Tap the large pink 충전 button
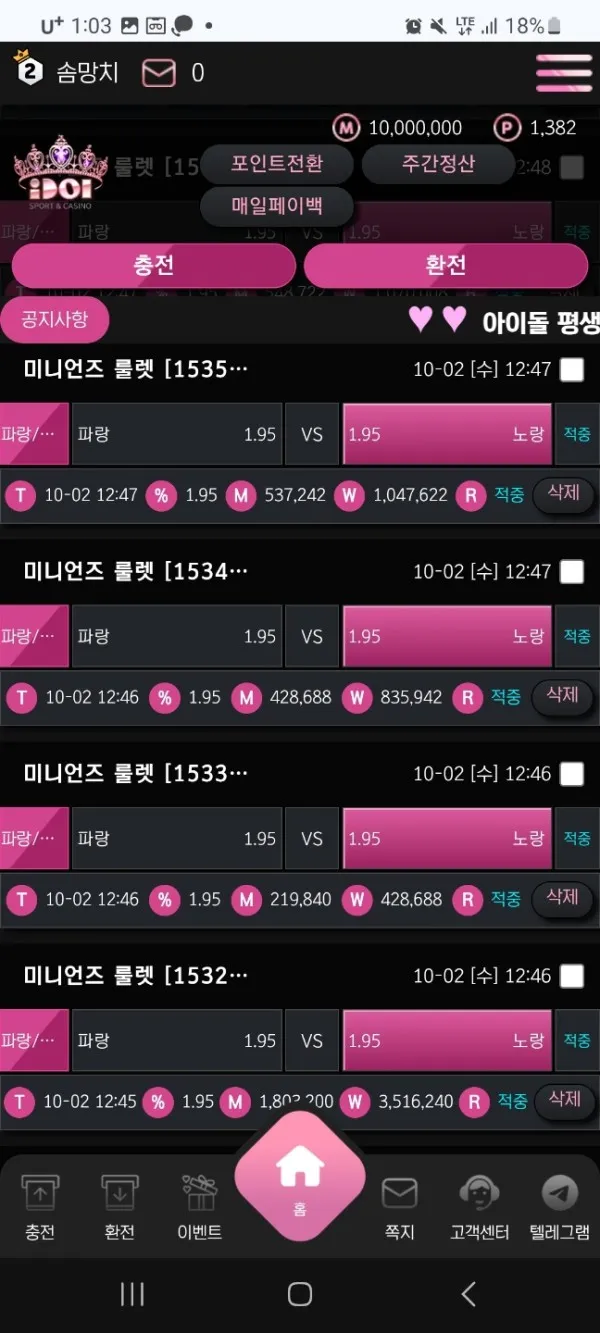 (153, 266)
